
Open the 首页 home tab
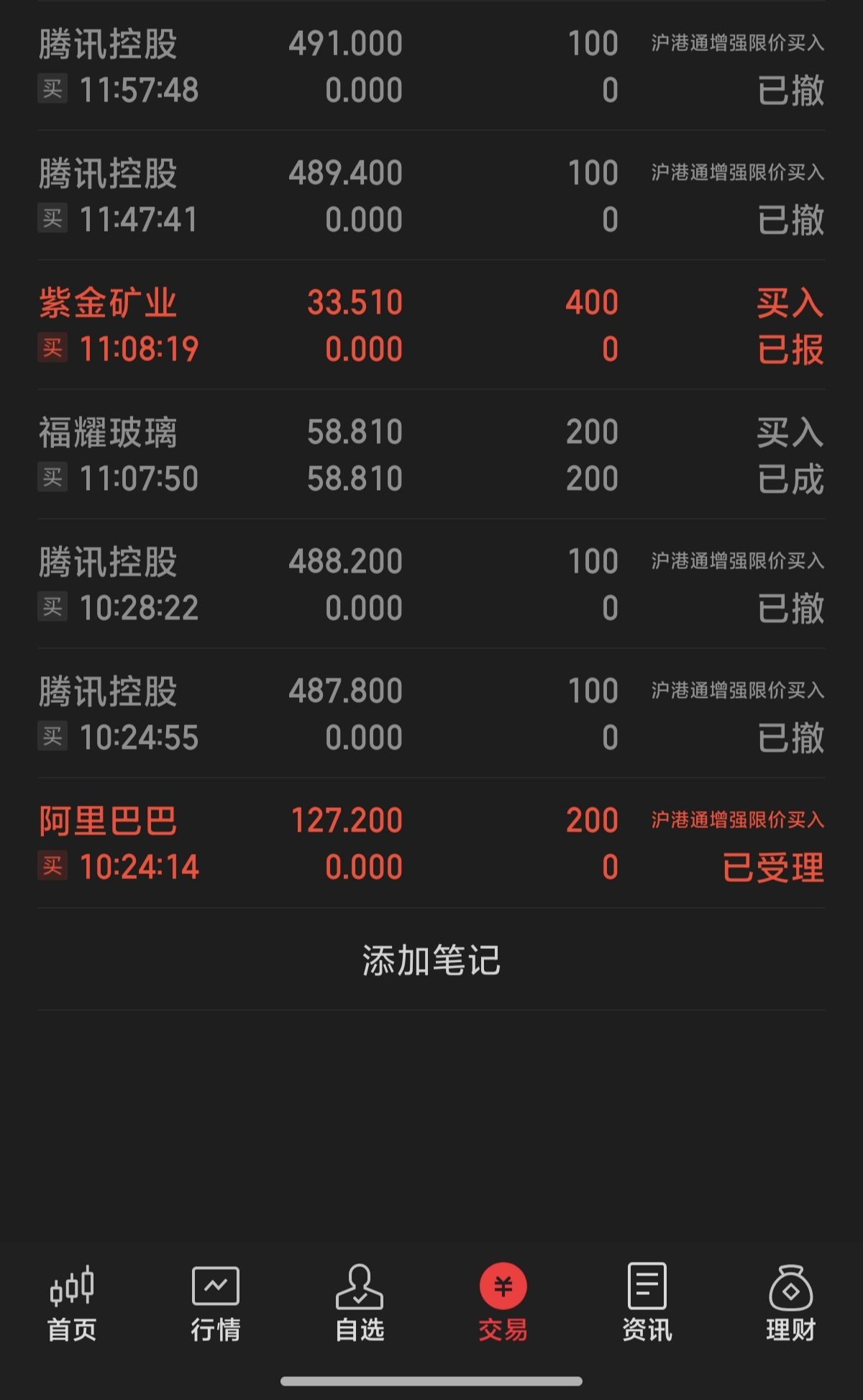click(72, 1304)
